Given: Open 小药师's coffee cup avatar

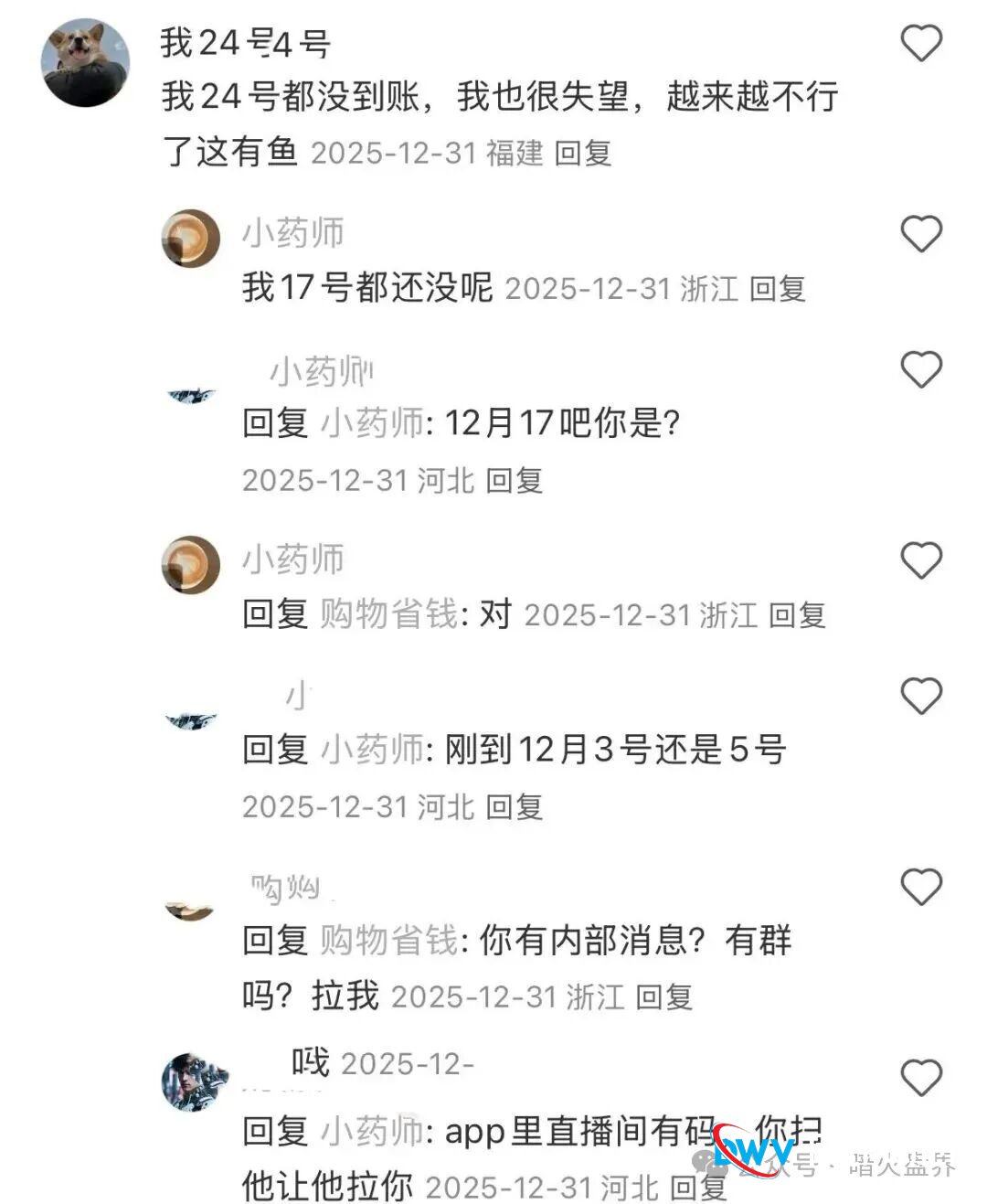Looking at the screenshot, I should pyautogui.click(x=189, y=237).
